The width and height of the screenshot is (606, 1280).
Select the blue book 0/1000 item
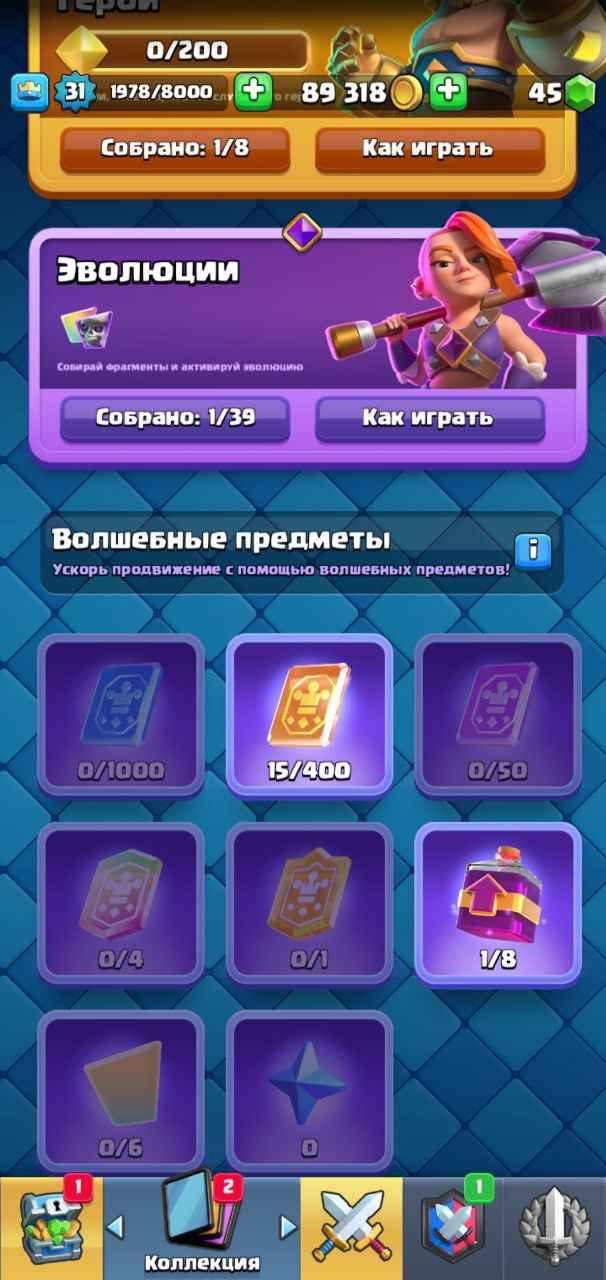coord(121,713)
